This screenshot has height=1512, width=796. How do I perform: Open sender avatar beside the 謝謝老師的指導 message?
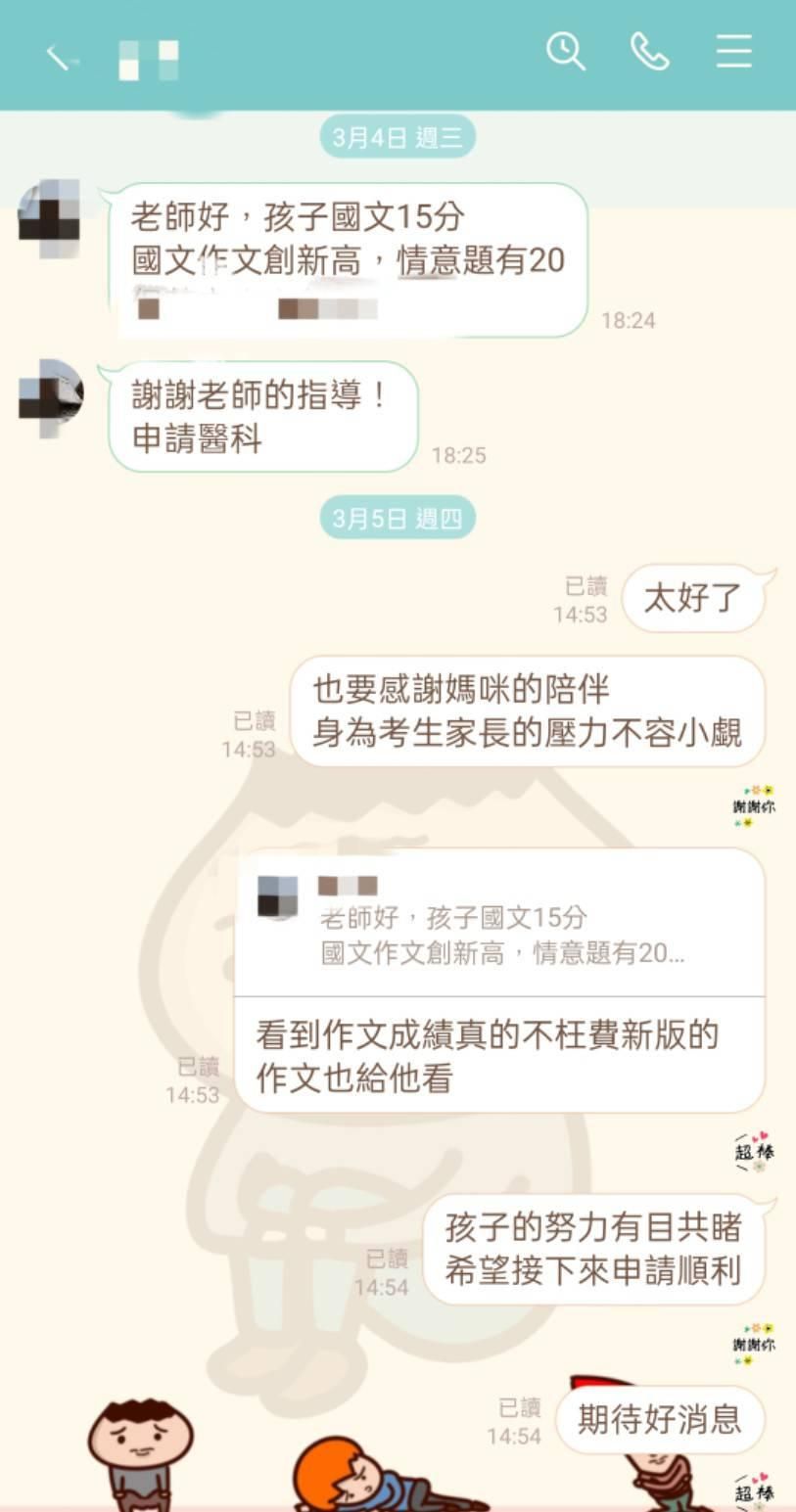click(51, 398)
